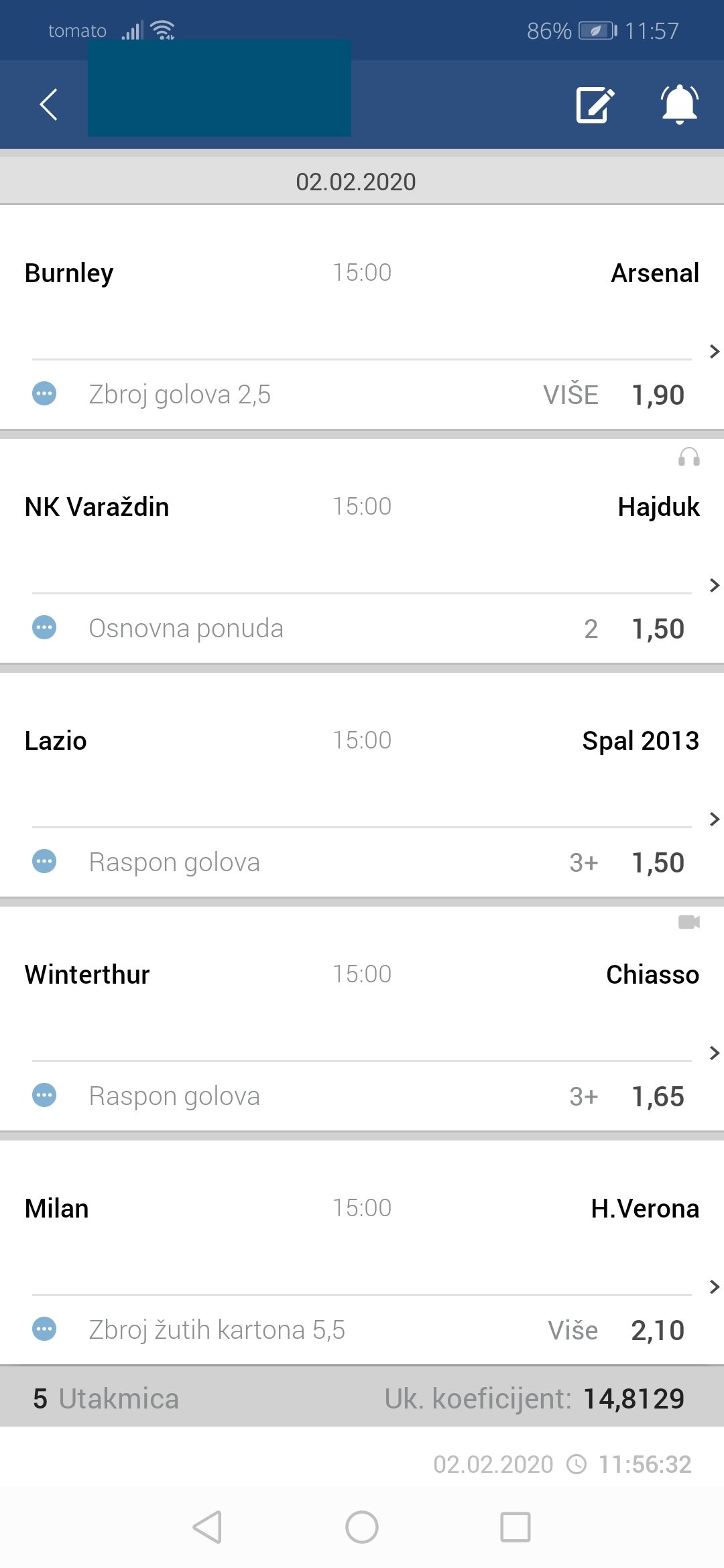Go back using the top-left arrow
This screenshot has height=1568, width=724.
48,105
